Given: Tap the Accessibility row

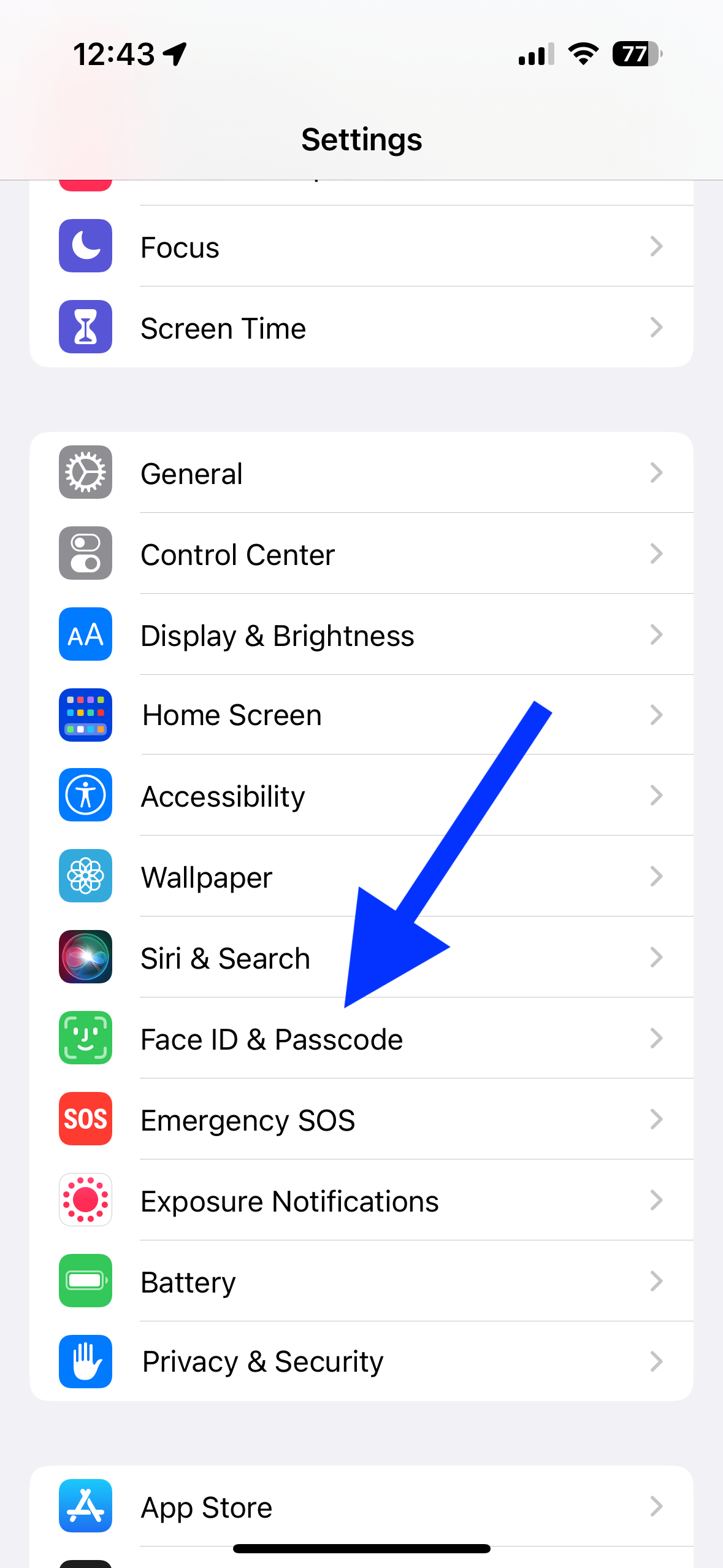Looking at the screenshot, I should pos(361,795).
